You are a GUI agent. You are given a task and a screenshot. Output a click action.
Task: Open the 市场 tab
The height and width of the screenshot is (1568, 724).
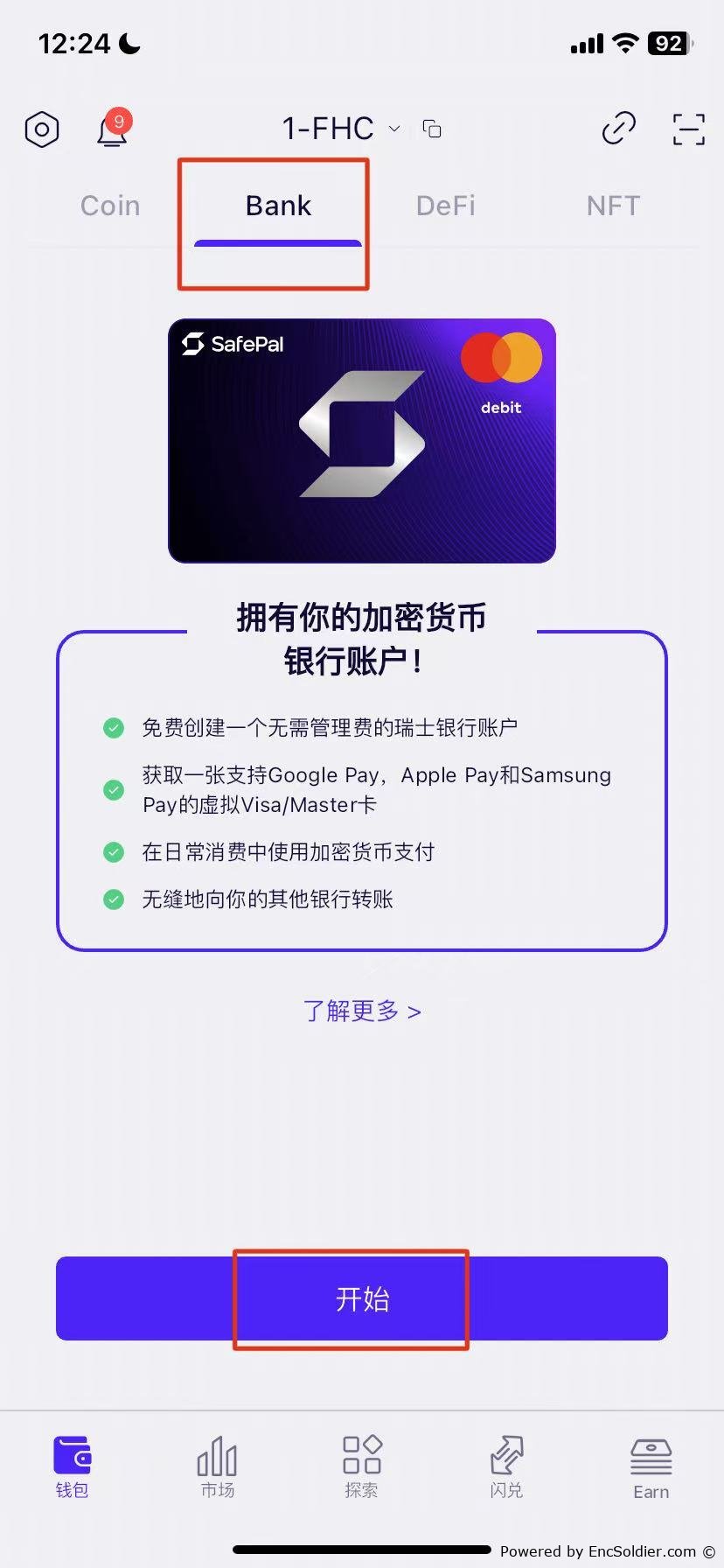click(217, 1467)
